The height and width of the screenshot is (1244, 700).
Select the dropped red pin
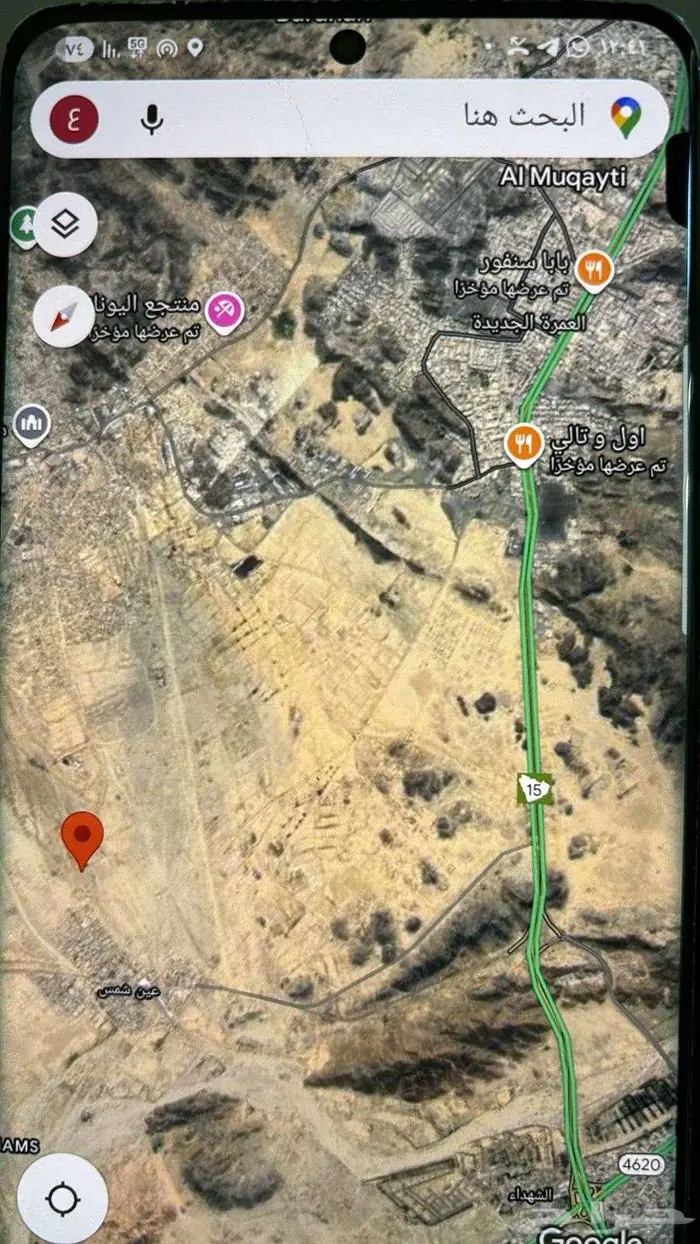point(82,838)
